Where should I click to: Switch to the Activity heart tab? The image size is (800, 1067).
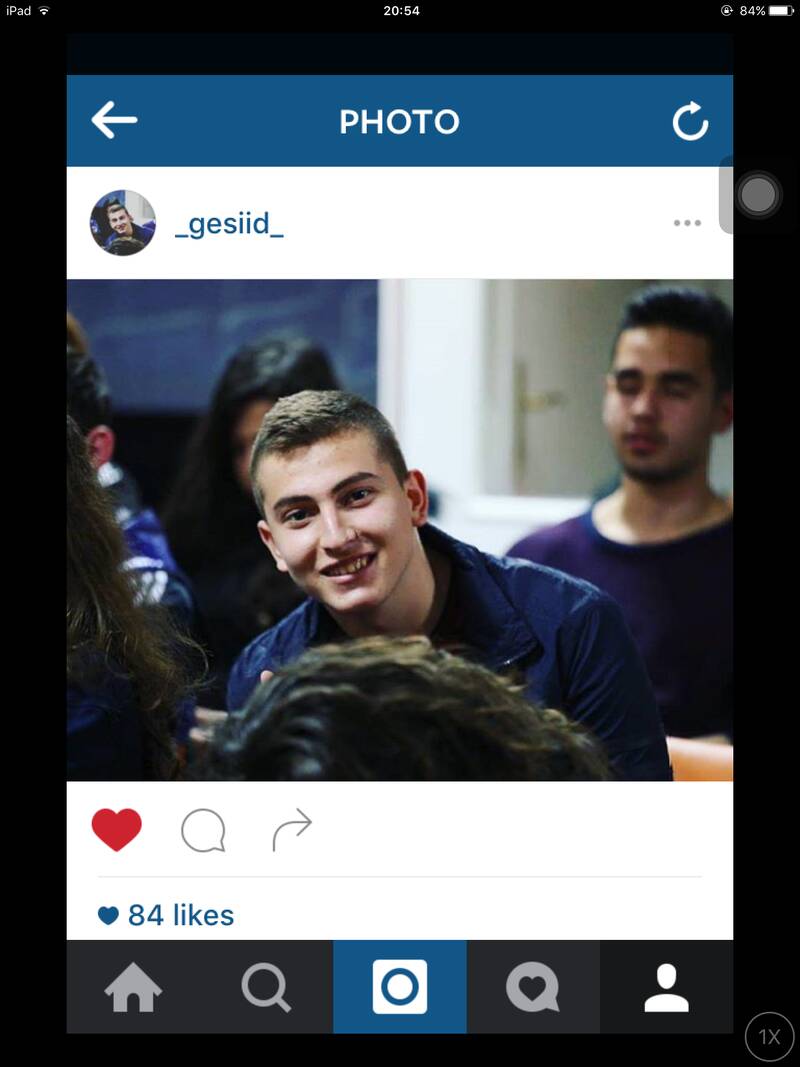532,987
